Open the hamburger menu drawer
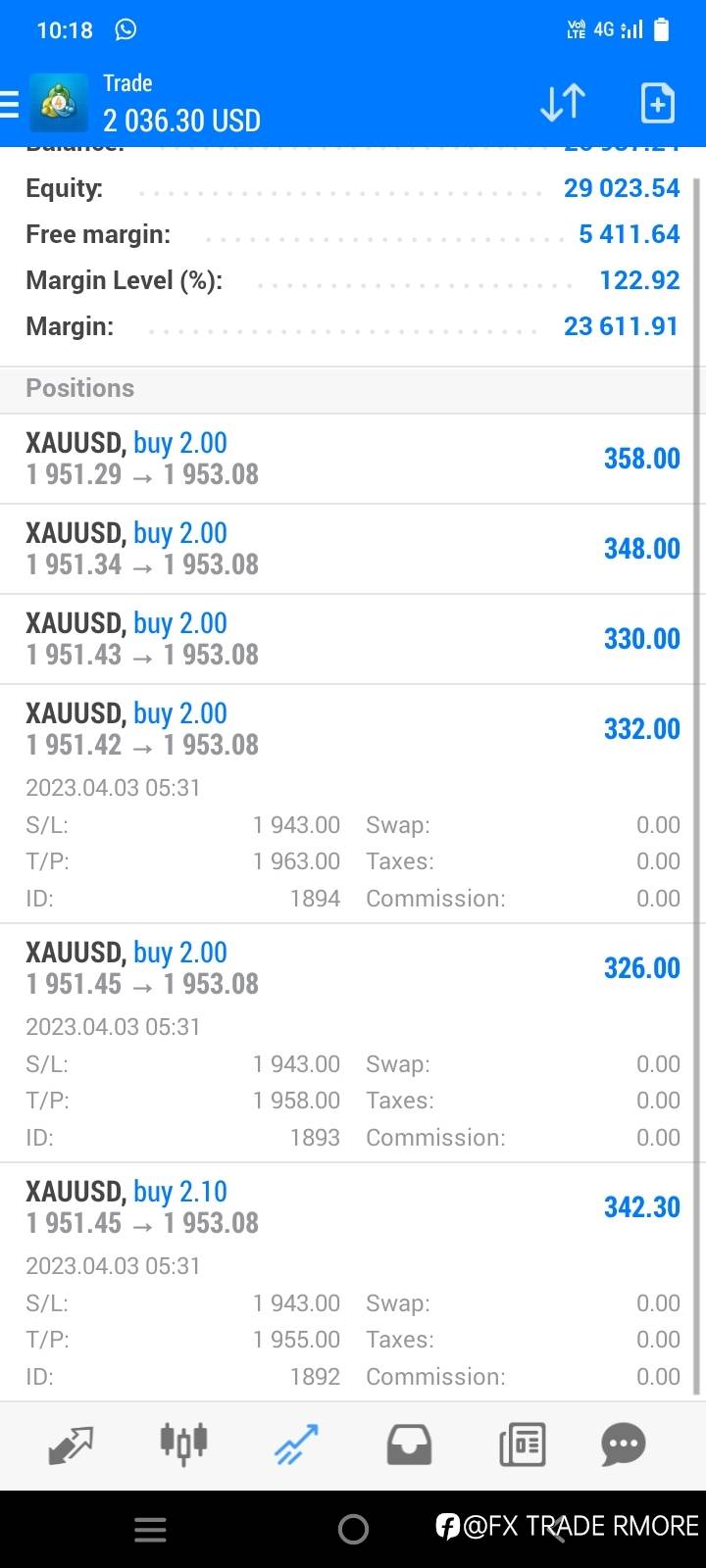Image resolution: width=706 pixels, height=1568 pixels. 9,103
